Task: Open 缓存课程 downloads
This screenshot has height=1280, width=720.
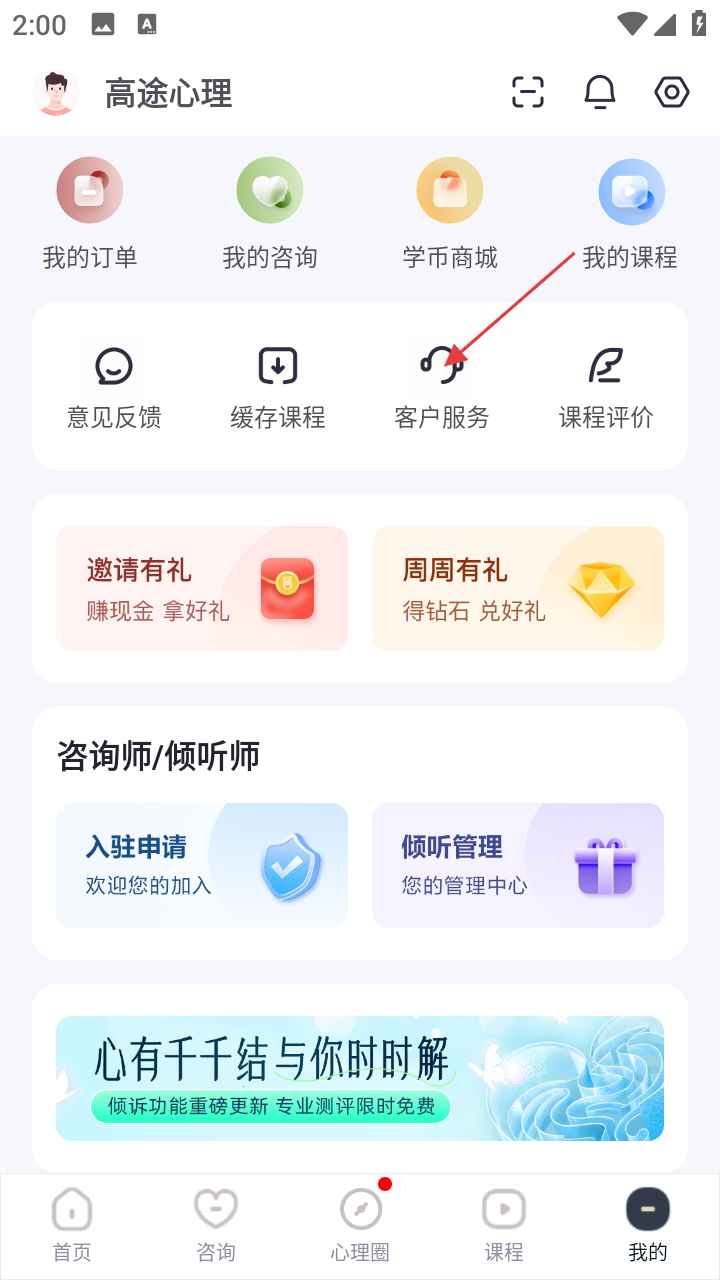Action: click(278, 386)
